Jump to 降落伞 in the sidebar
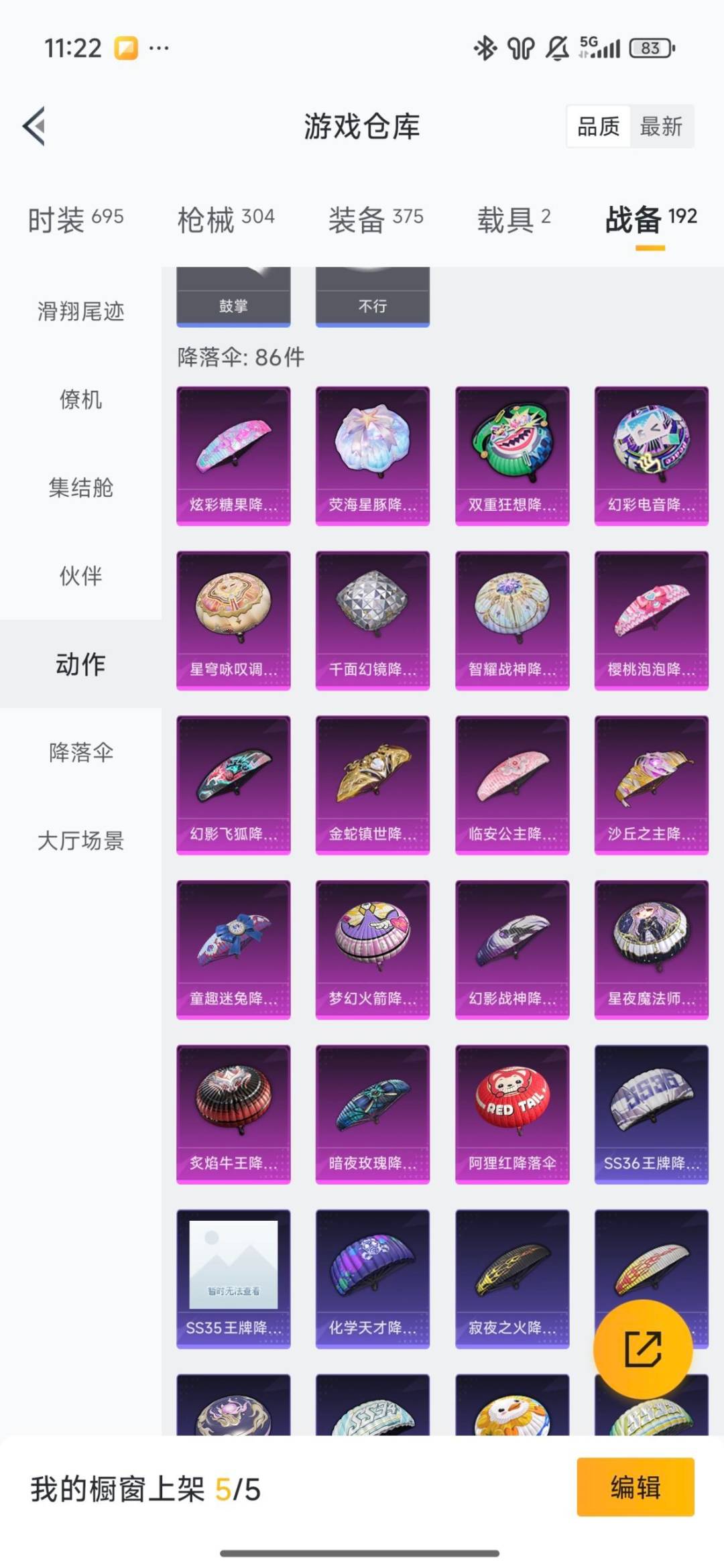Image resolution: width=724 pixels, height=1568 pixels. (x=80, y=752)
